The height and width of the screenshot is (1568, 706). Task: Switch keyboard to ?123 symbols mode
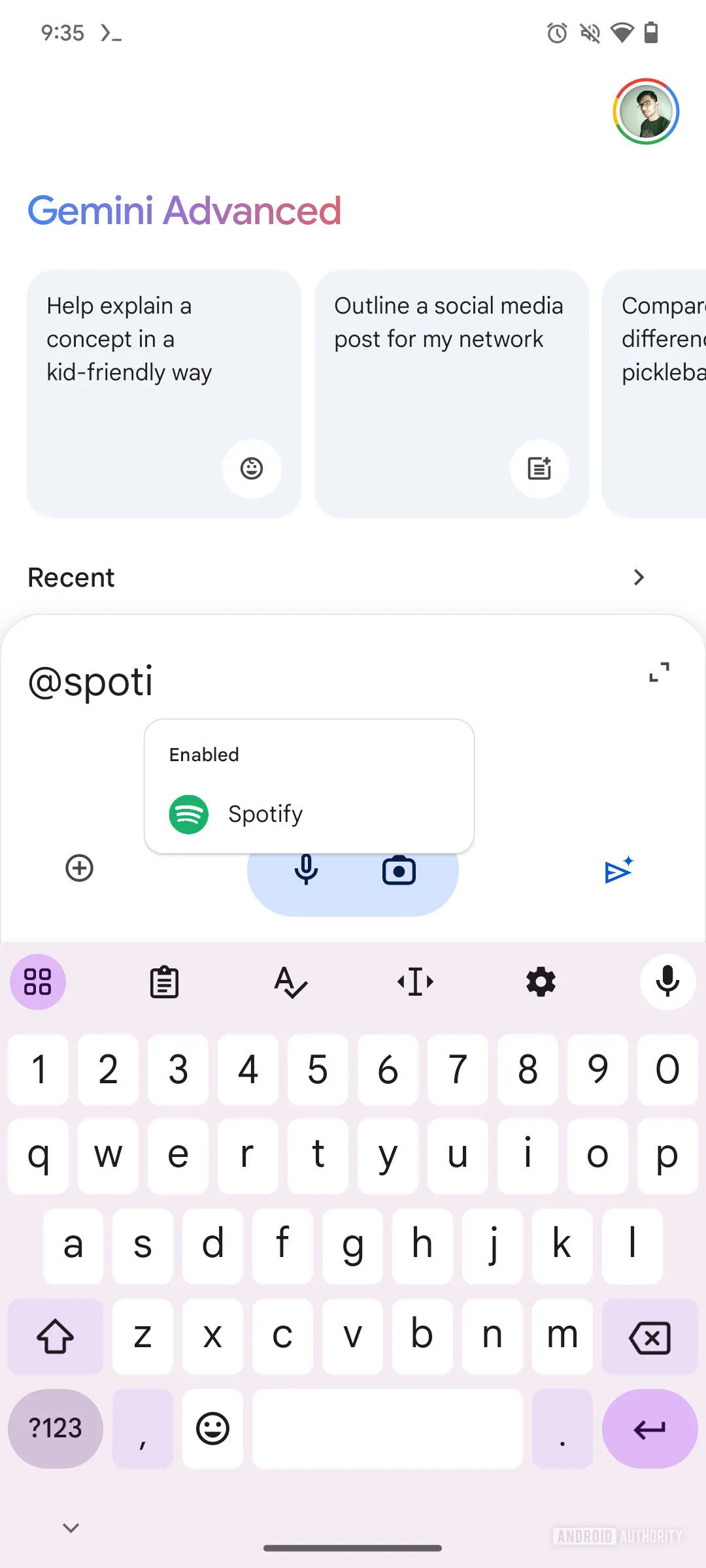point(55,1429)
